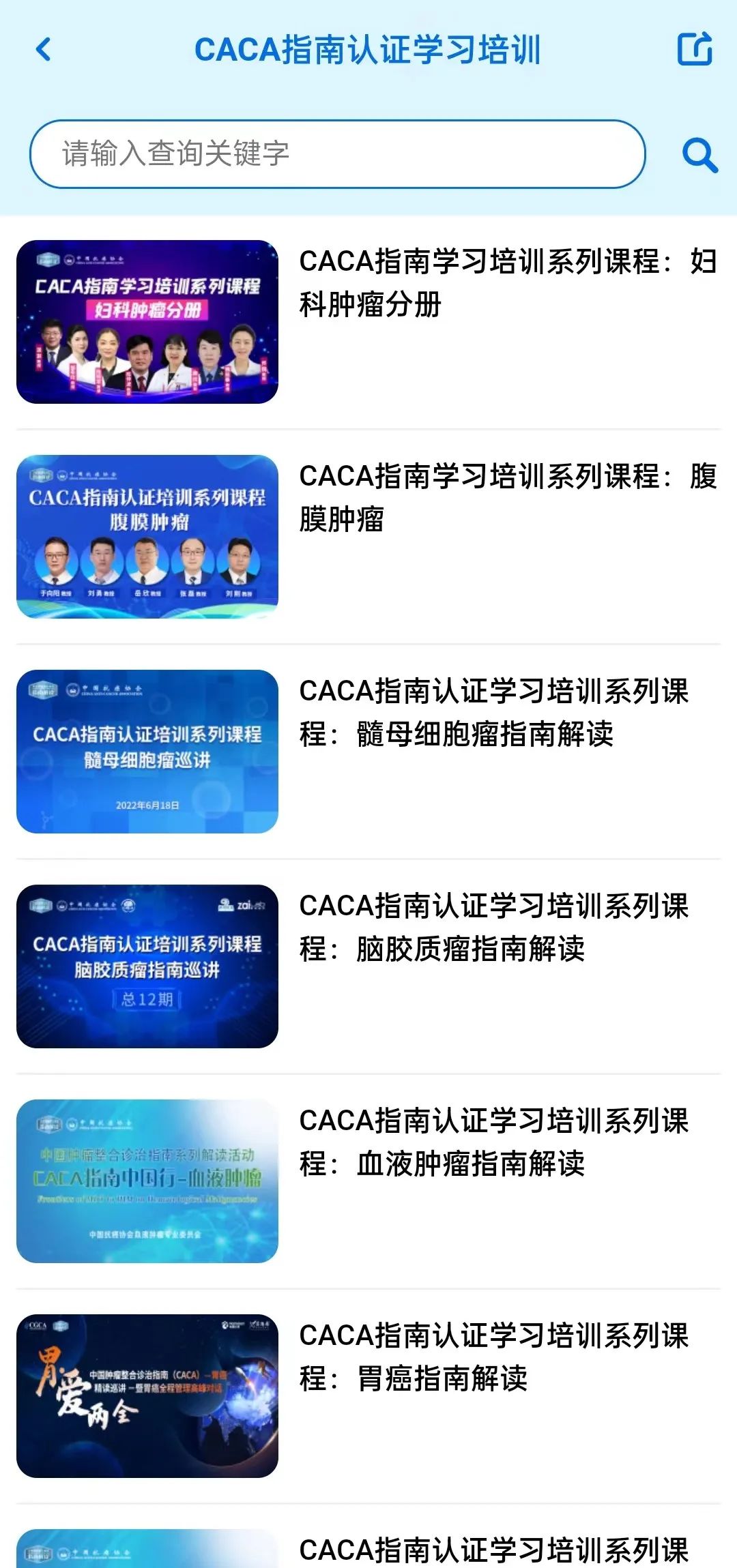Image resolution: width=737 pixels, height=1568 pixels.
Task: Tap the magnifier search icon
Action: click(699, 156)
